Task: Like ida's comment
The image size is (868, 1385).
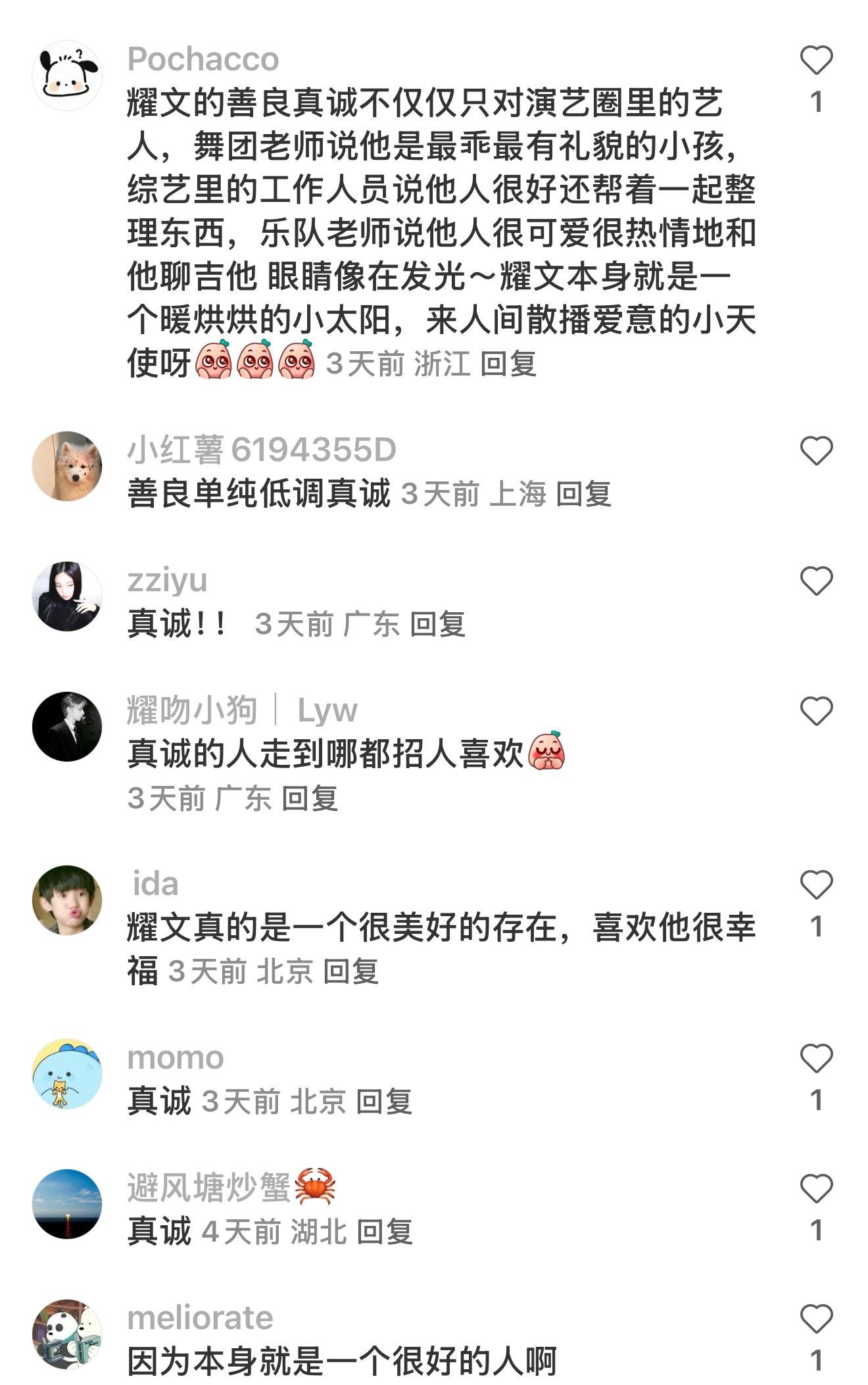Action: point(816,885)
